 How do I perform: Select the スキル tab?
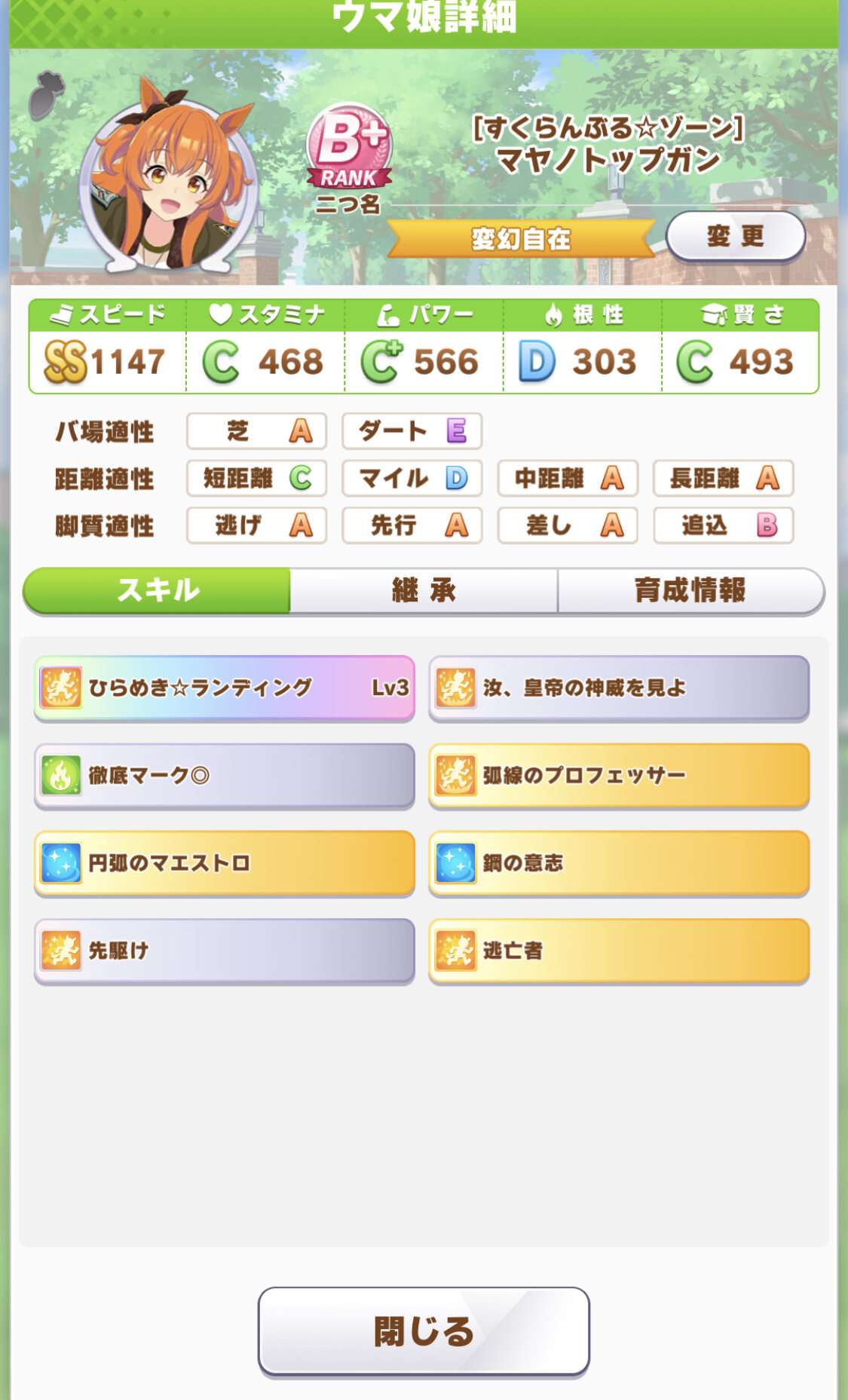pos(158,590)
